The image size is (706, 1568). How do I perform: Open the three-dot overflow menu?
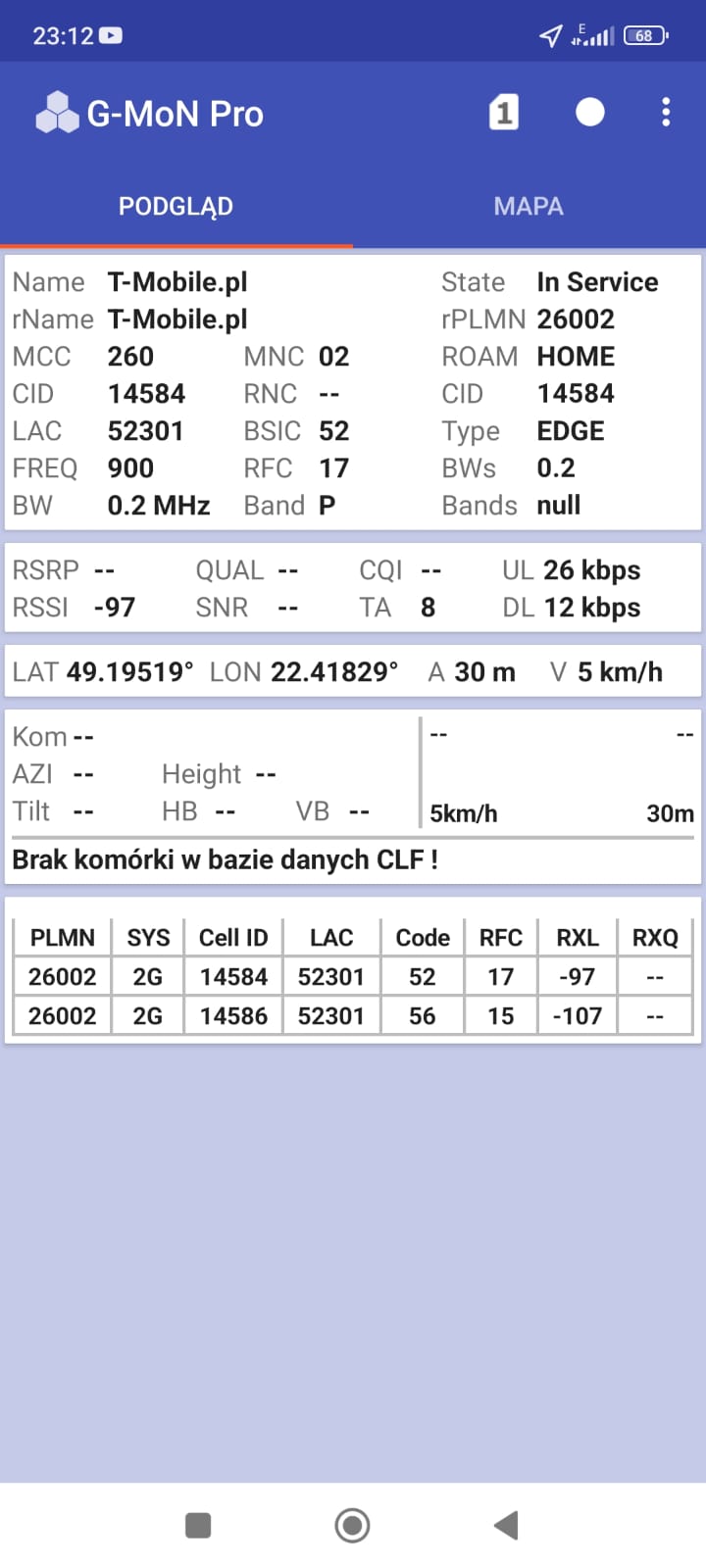click(666, 113)
